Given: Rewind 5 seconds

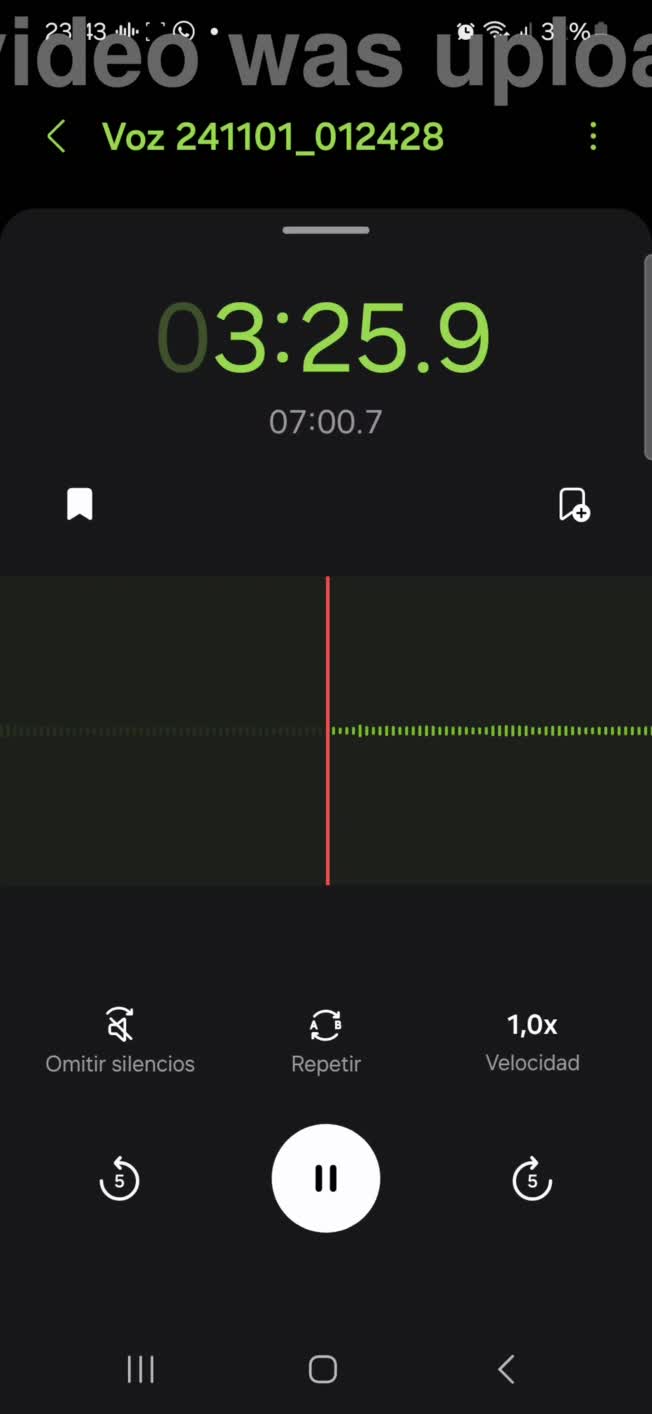Looking at the screenshot, I should pos(119,1179).
